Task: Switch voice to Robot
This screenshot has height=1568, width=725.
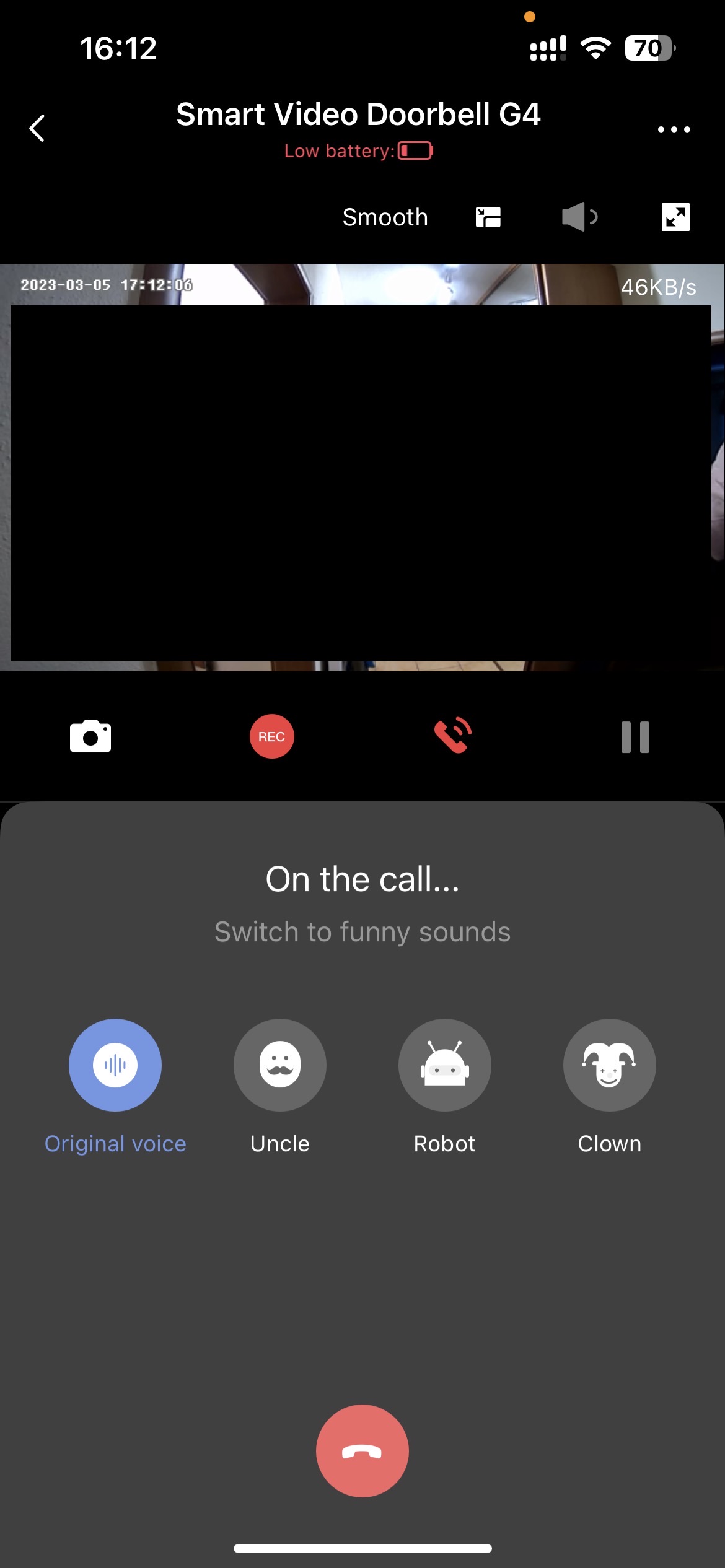Action: [445, 1065]
